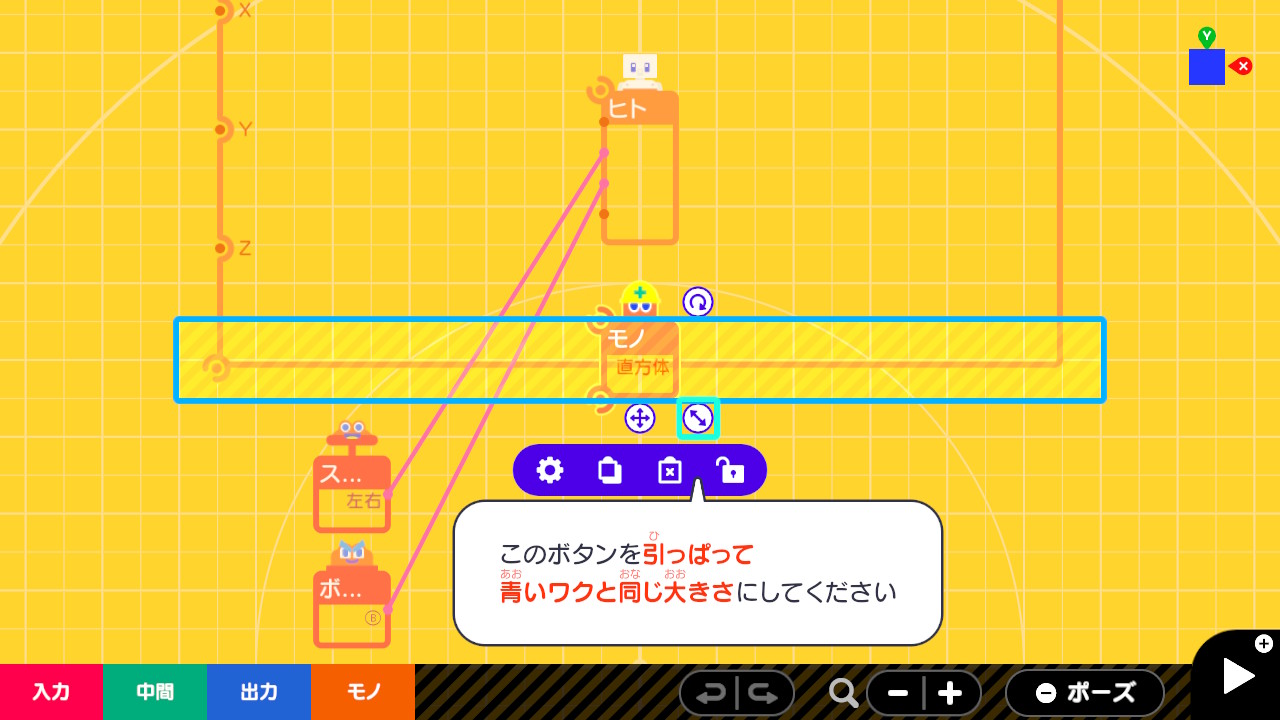Delete the selected モノ nodon
The height and width of the screenshot is (720, 1280).
pyautogui.click(x=669, y=470)
